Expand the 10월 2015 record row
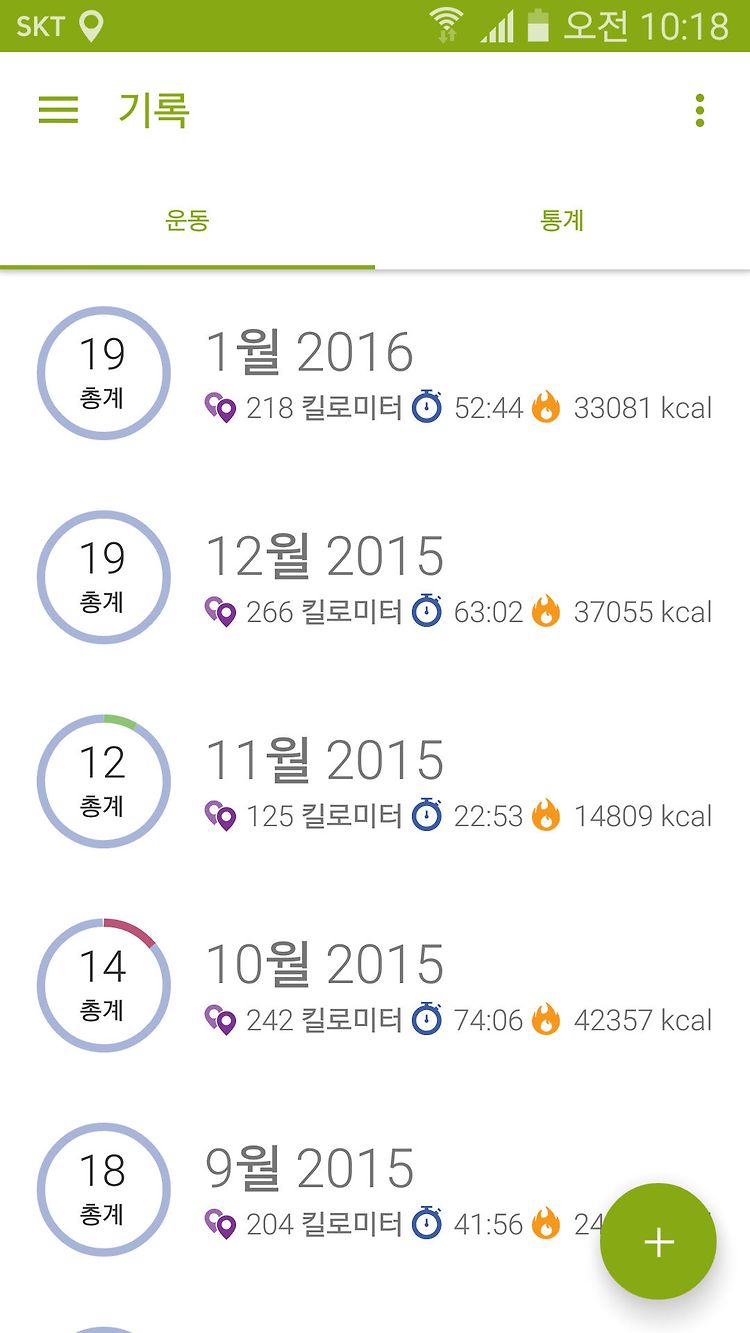 pyautogui.click(x=375, y=985)
